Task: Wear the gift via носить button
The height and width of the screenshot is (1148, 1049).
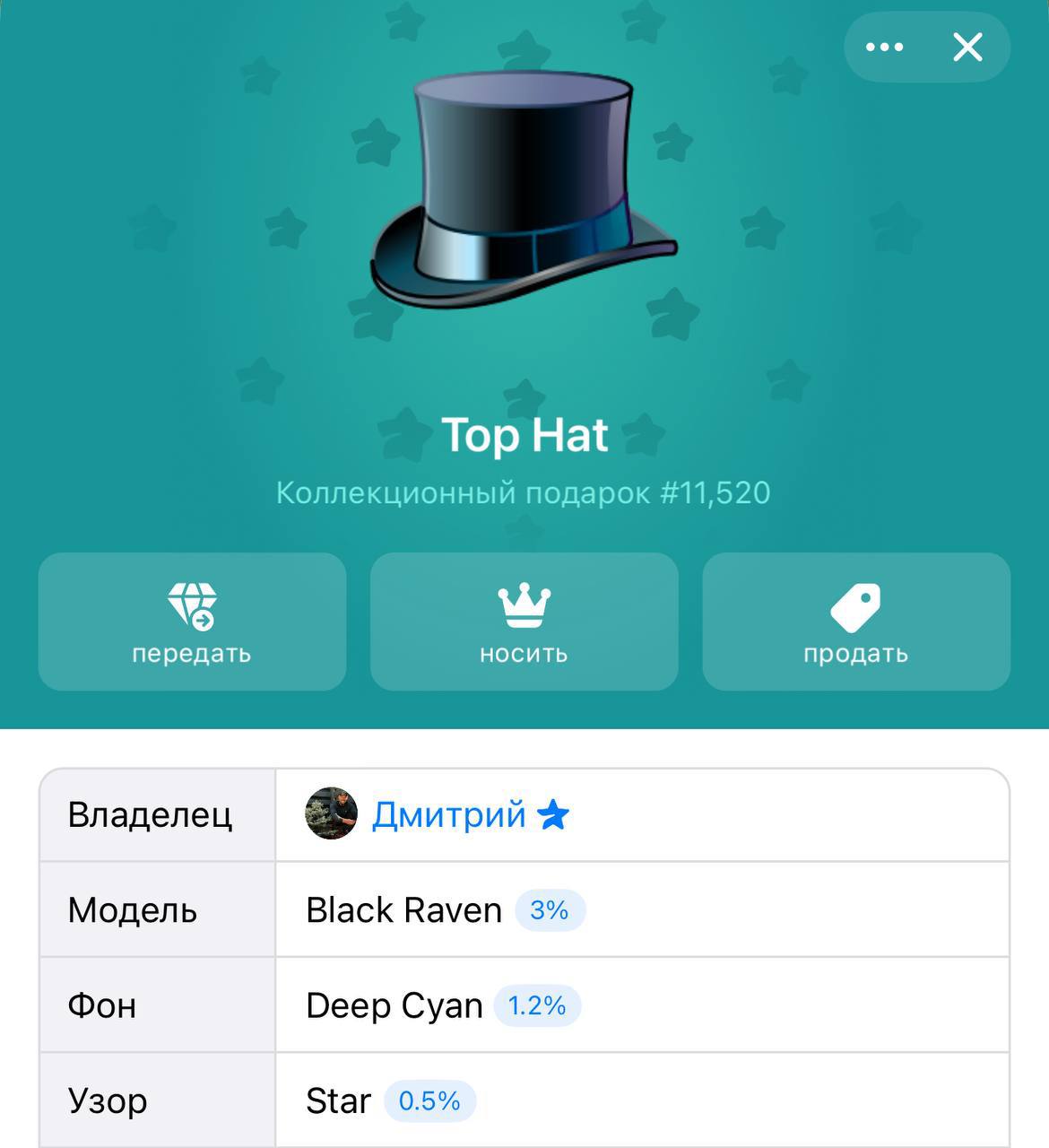Action: click(524, 622)
